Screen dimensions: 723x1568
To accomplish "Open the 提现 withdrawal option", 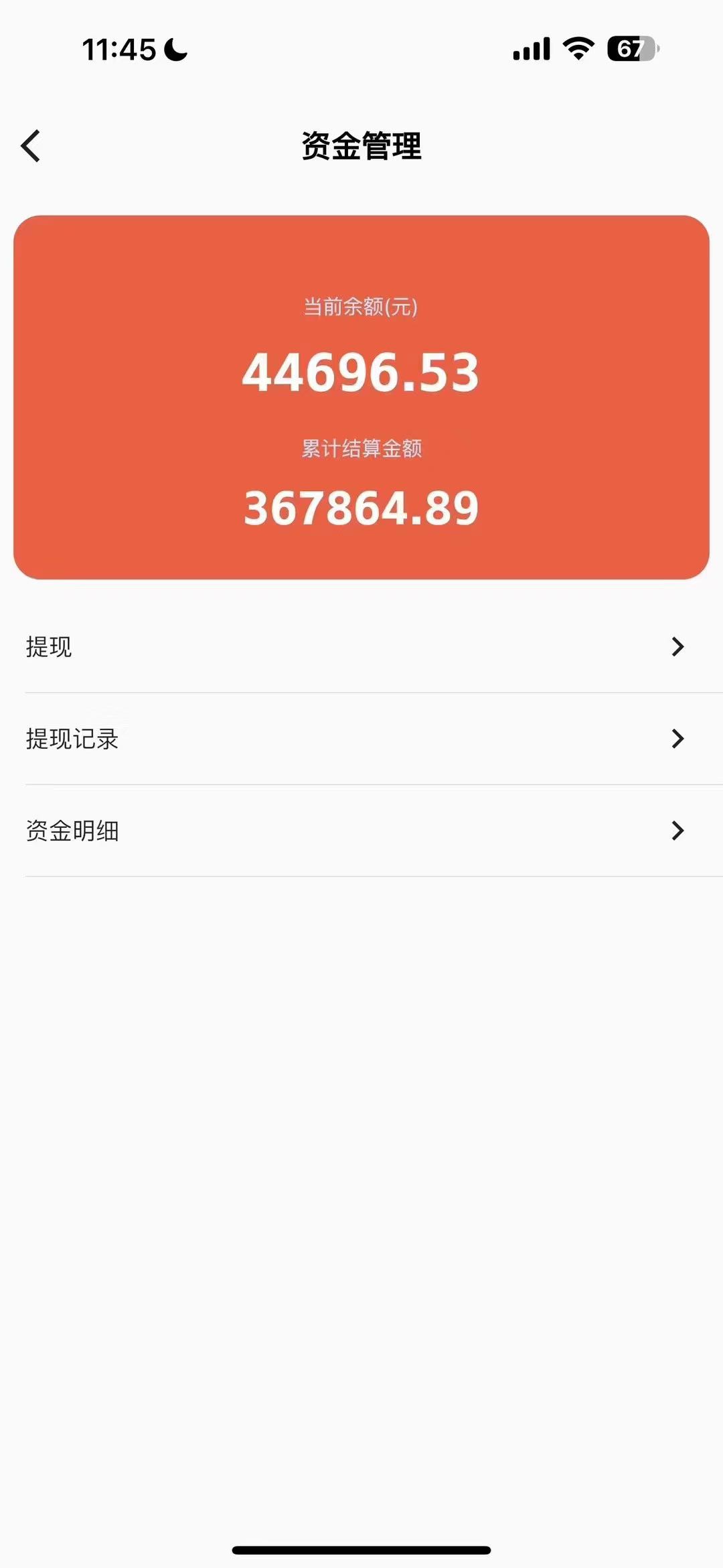I will (361, 647).
